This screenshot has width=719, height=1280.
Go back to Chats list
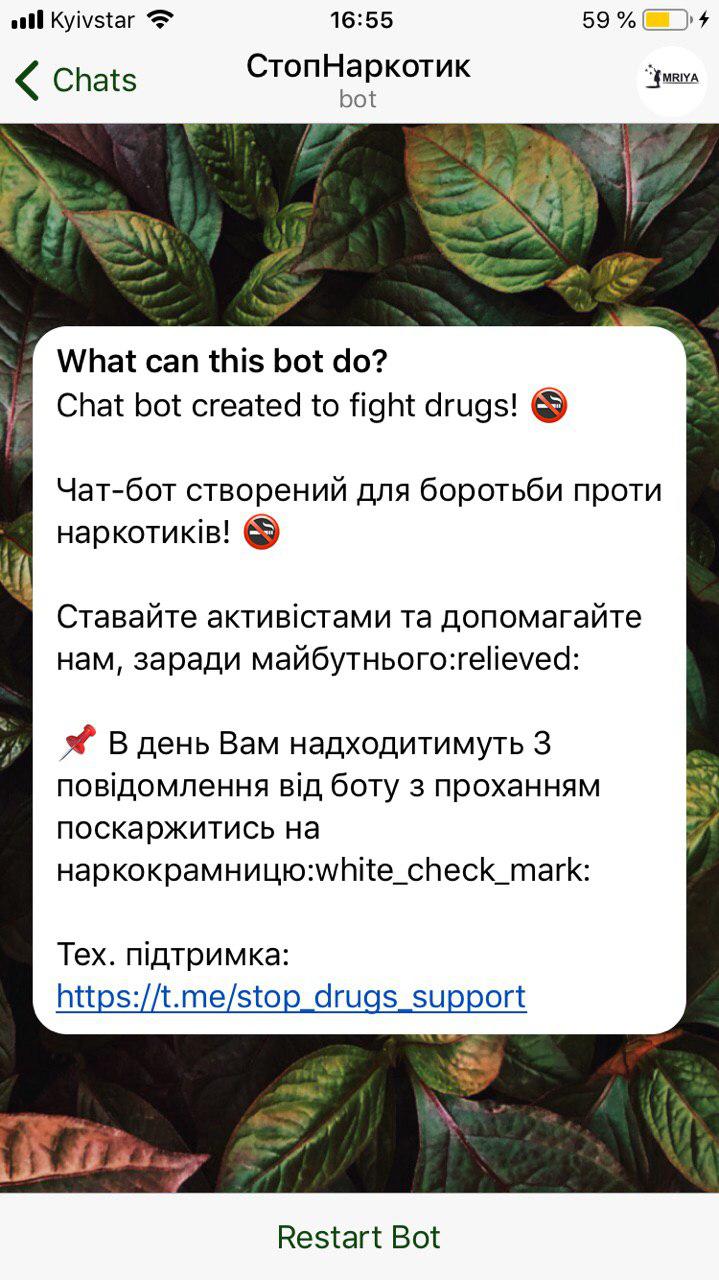coord(76,80)
